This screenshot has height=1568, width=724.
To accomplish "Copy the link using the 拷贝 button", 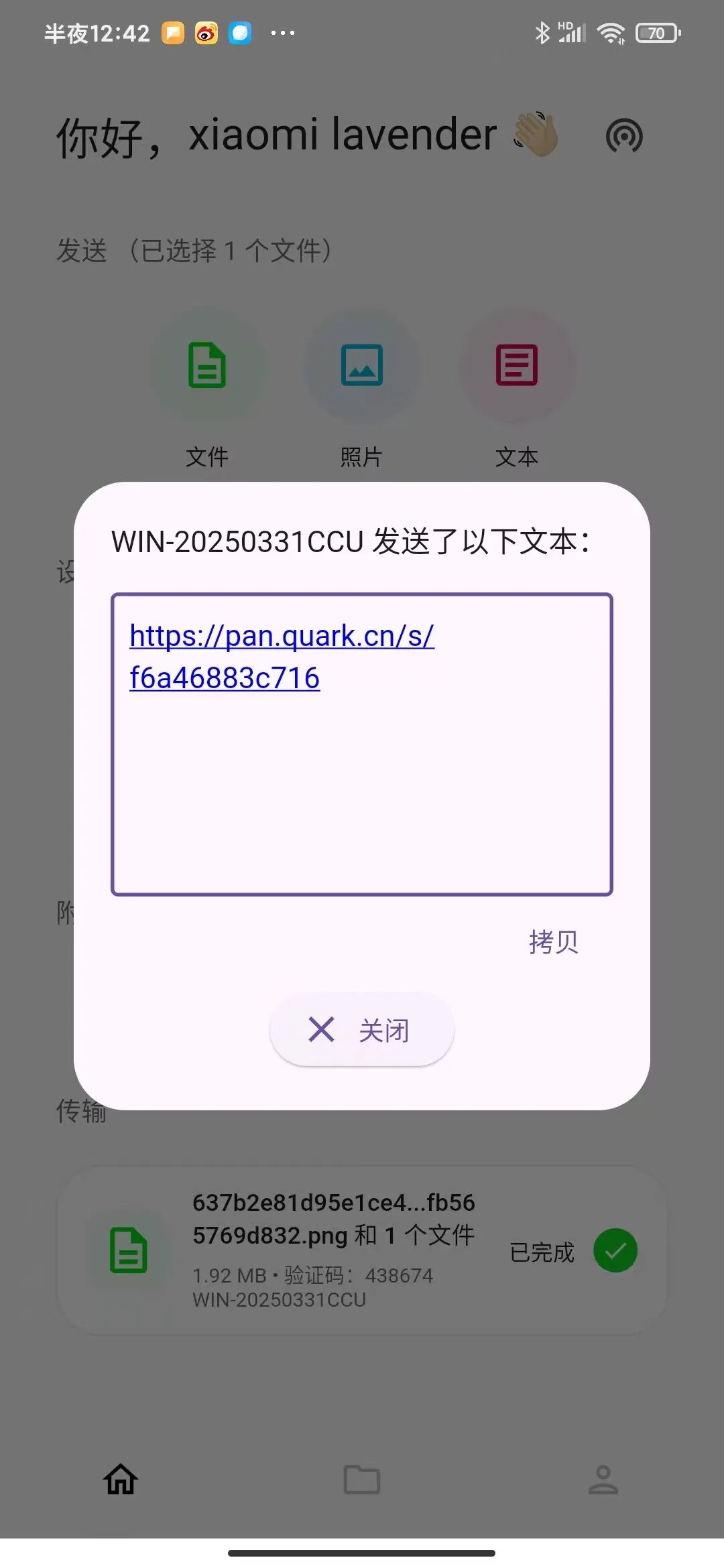I will coord(552,941).
